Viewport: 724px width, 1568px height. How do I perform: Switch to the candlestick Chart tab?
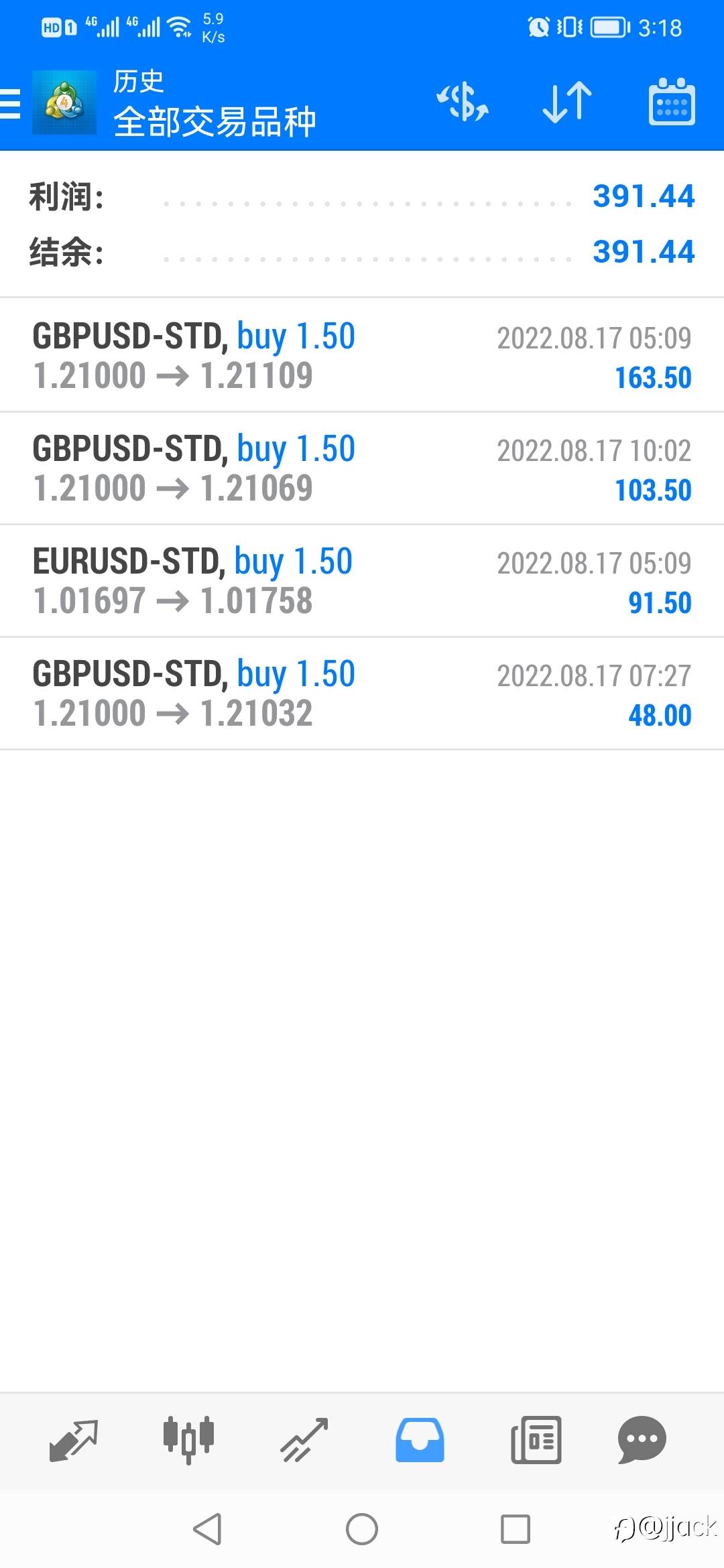[188, 1439]
